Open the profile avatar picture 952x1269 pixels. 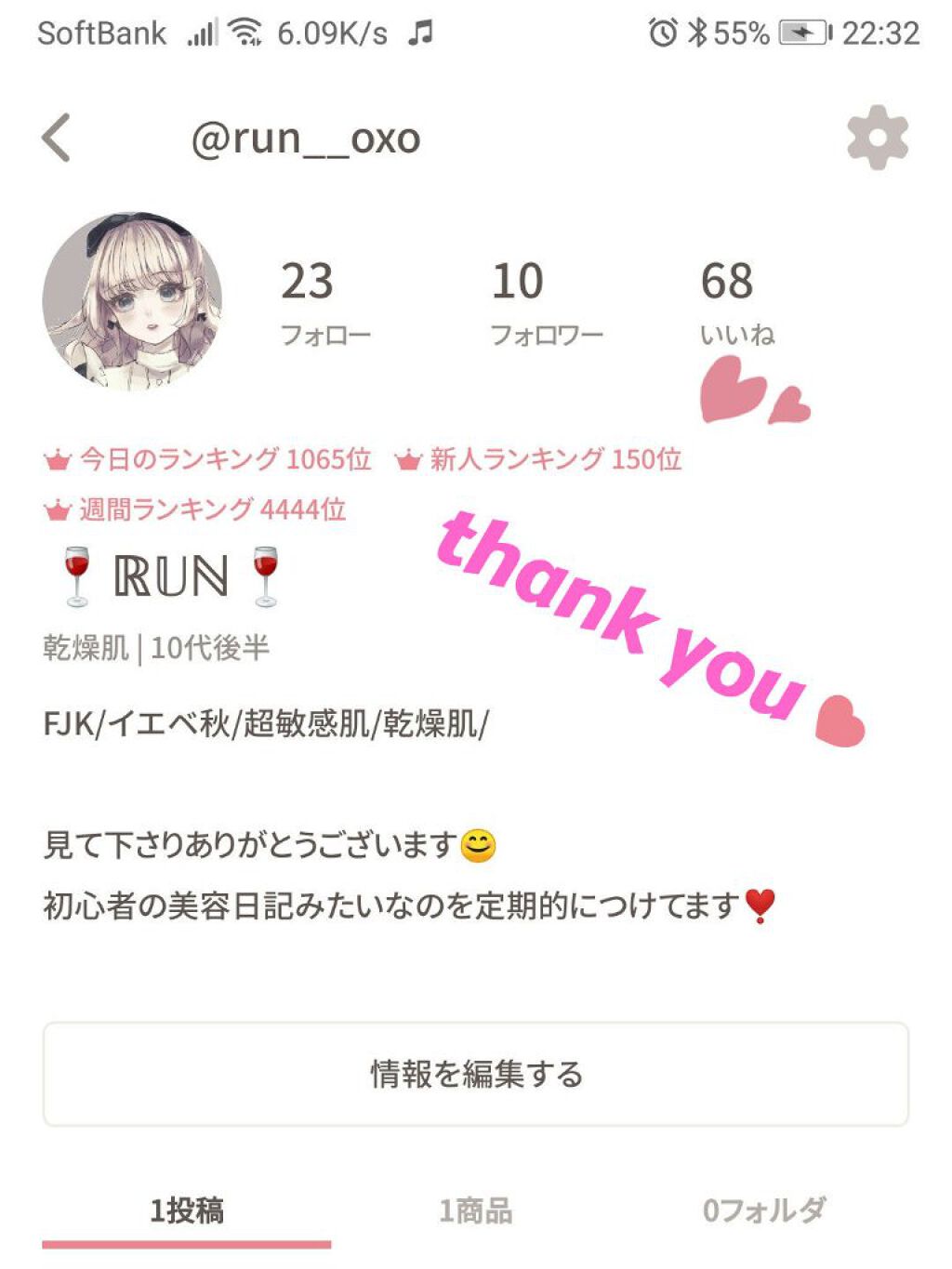tap(132, 300)
